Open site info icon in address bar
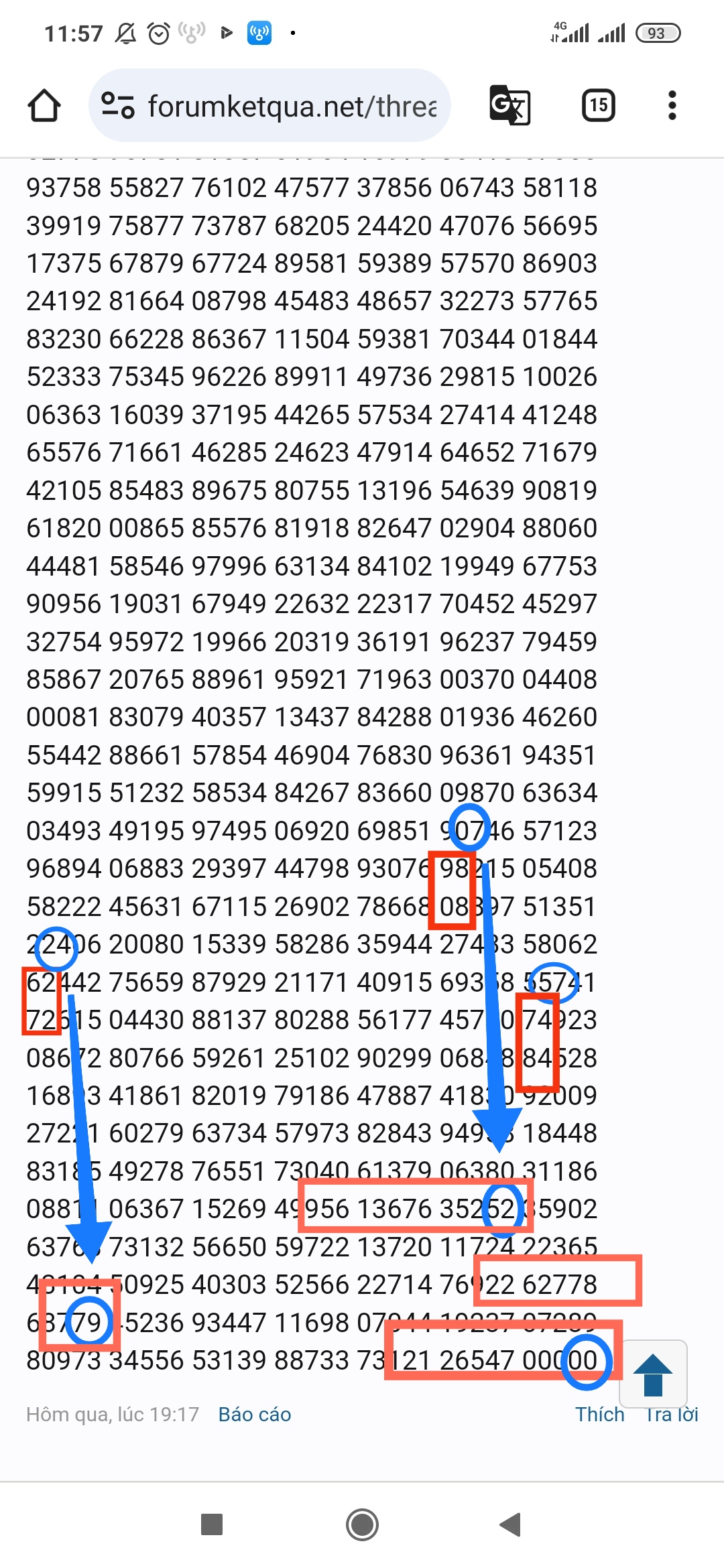724x1568 pixels. click(x=117, y=106)
